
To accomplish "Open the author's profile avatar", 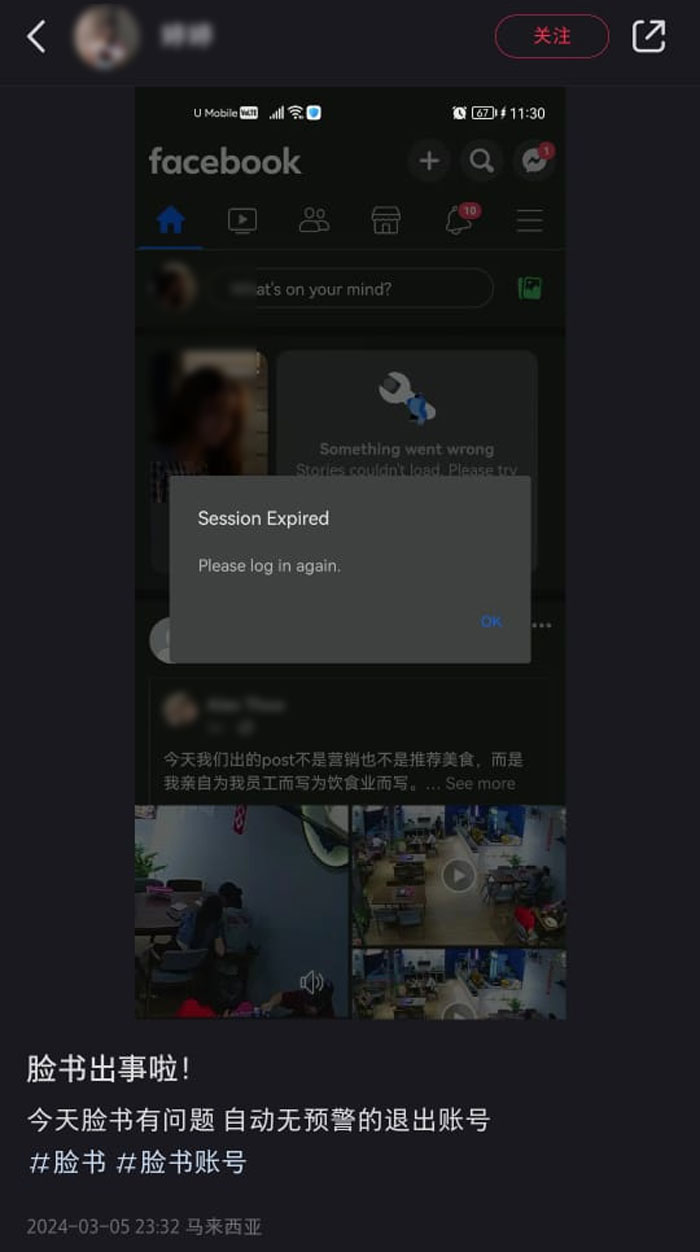I will 106,37.
